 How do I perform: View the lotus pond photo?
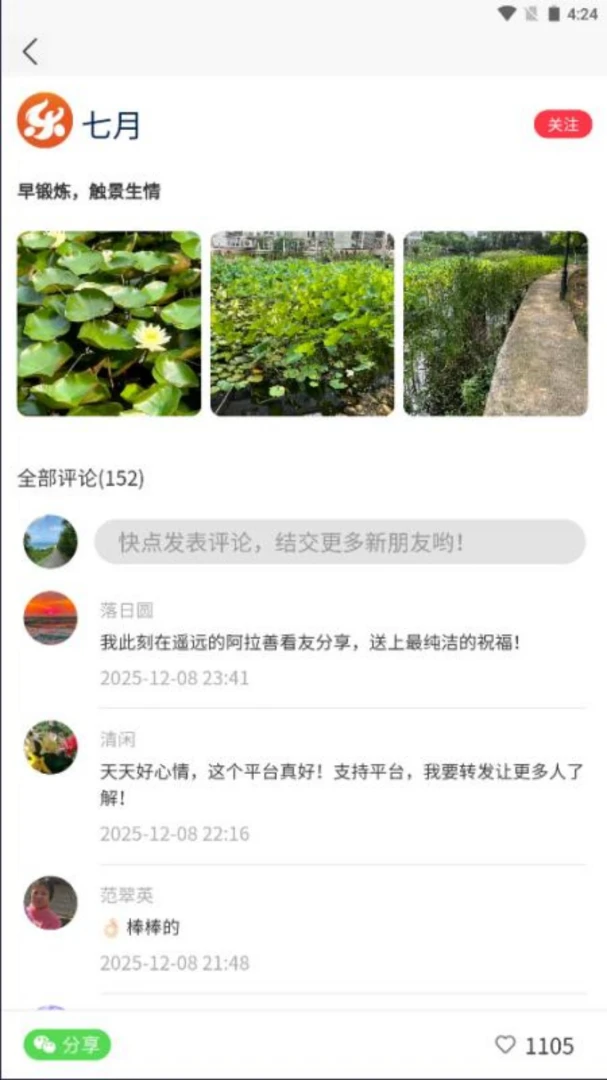pyautogui.click(x=302, y=324)
